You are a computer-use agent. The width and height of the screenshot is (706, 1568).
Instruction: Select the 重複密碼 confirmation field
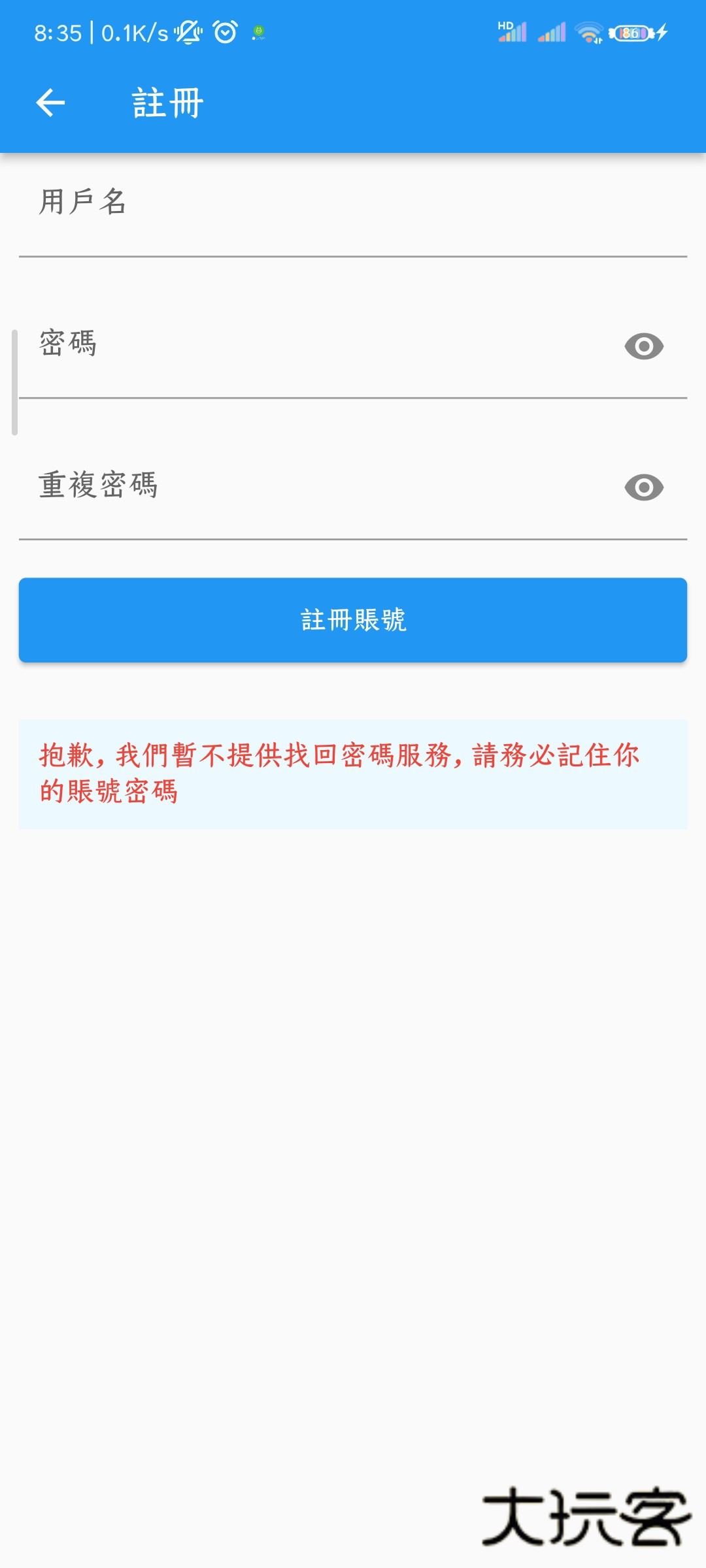(x=261, y=497)
